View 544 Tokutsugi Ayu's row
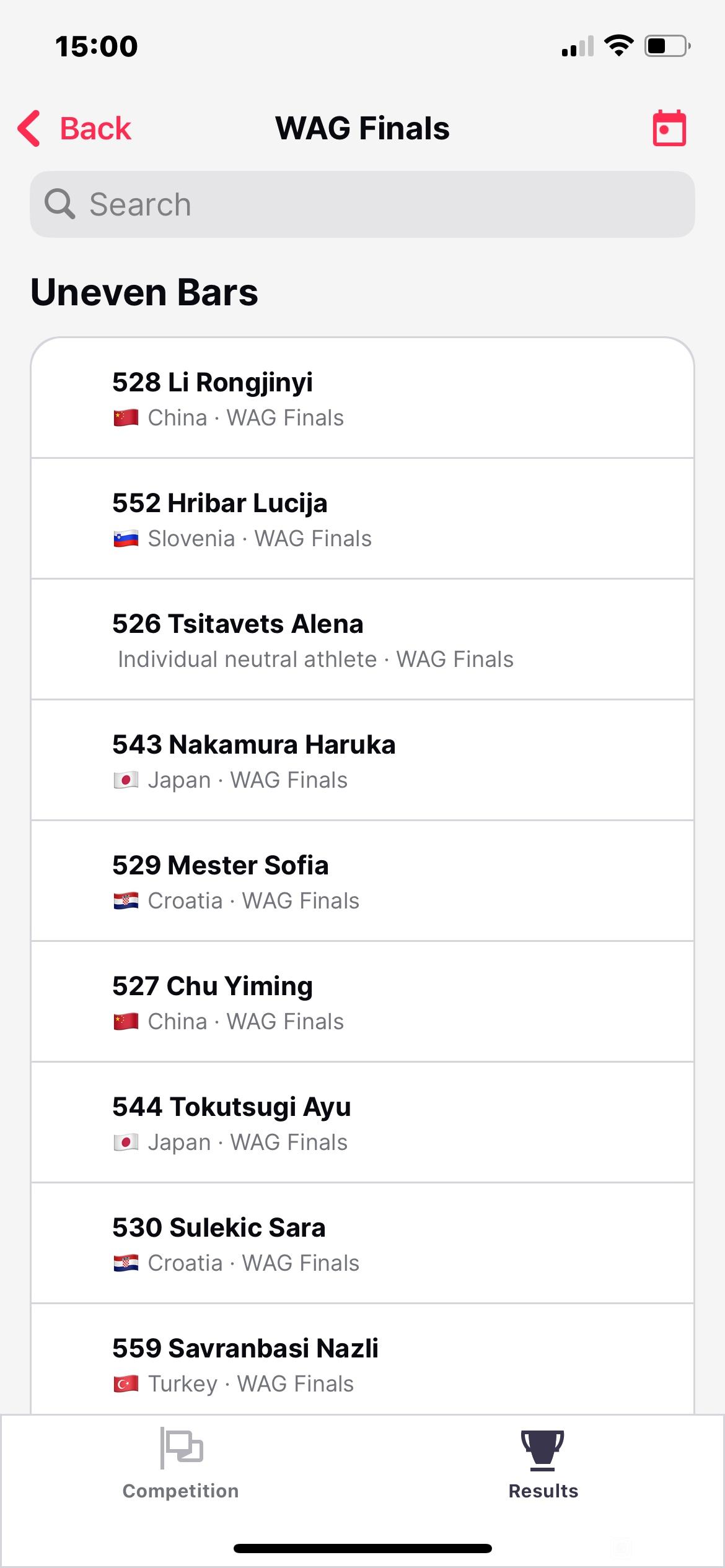This screenshot has width=725, height=1568. click(362, 1123)
